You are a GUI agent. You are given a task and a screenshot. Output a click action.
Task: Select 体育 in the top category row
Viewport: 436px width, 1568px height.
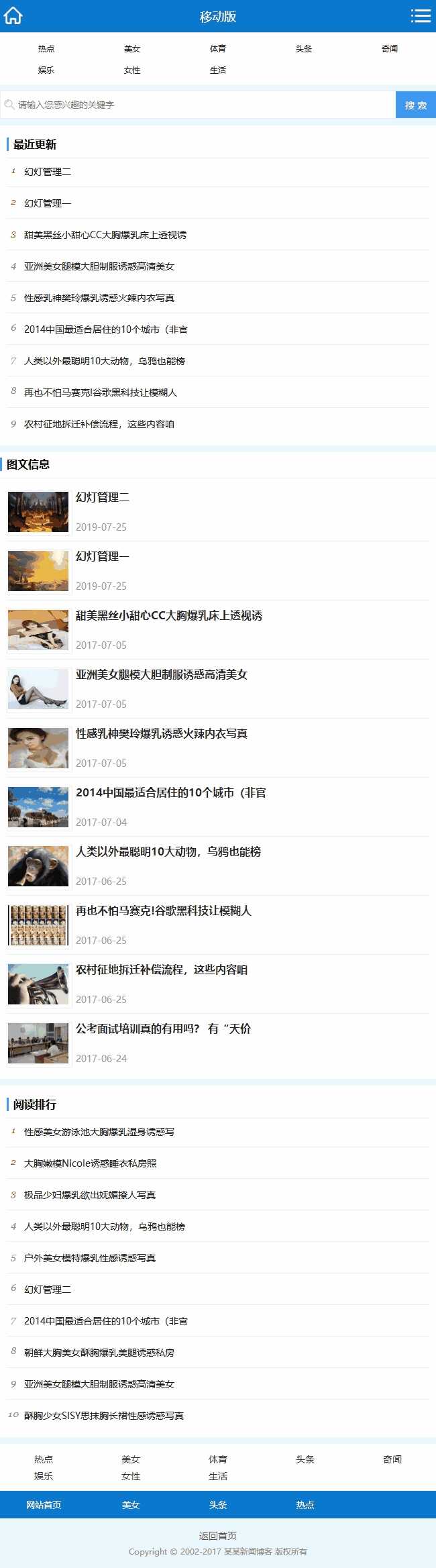click(x=218, y=49)
